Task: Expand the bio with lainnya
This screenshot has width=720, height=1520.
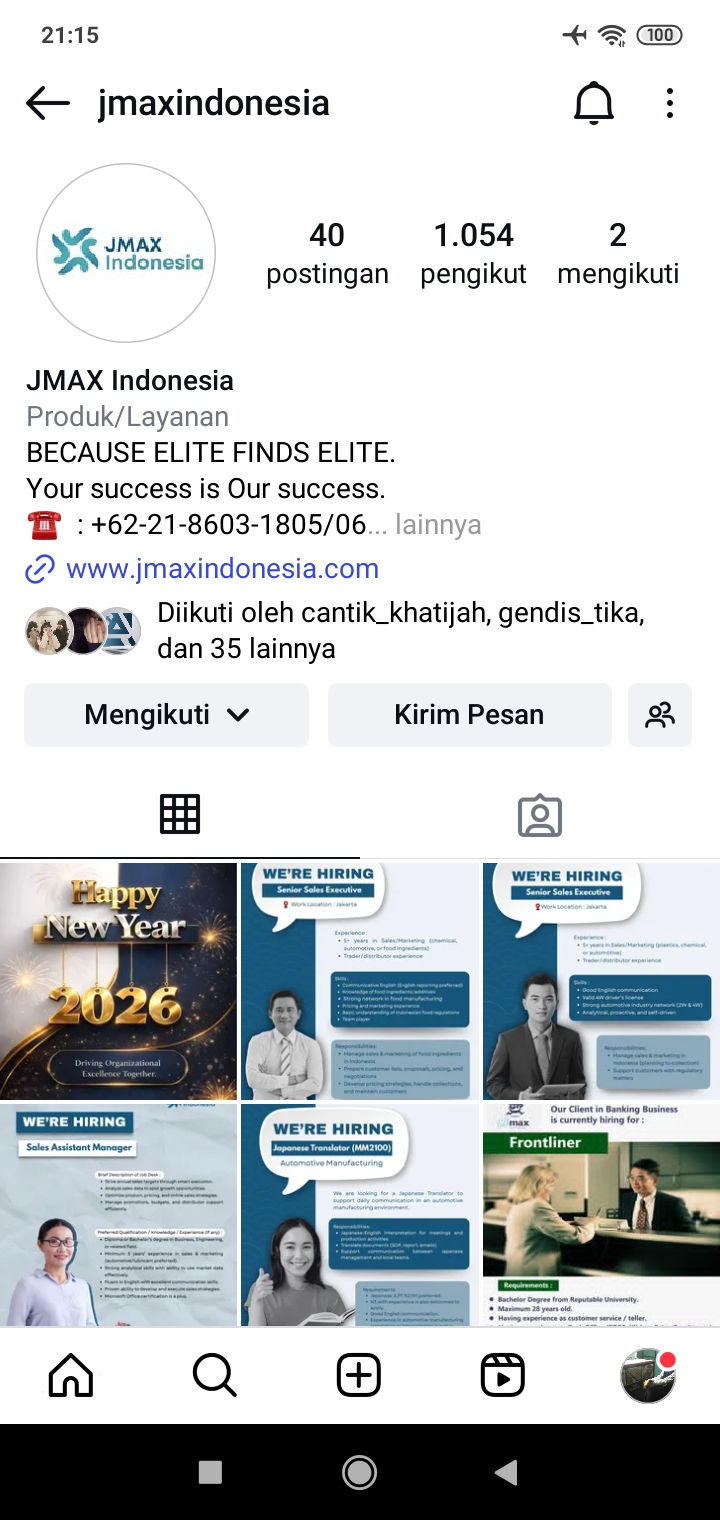Action: pos(438,524)
